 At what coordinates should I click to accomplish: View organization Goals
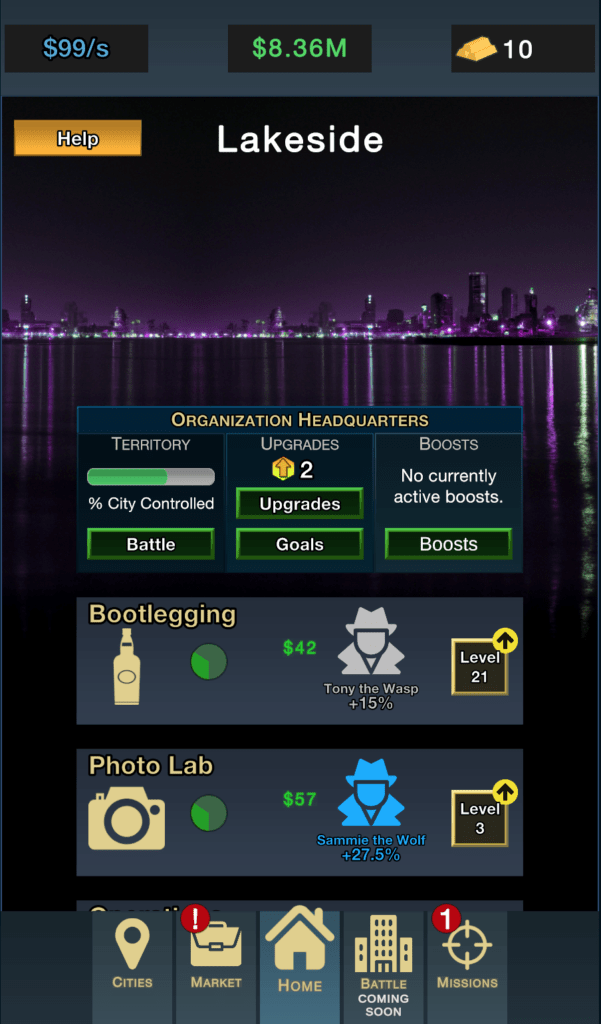[x=300, y=544]
